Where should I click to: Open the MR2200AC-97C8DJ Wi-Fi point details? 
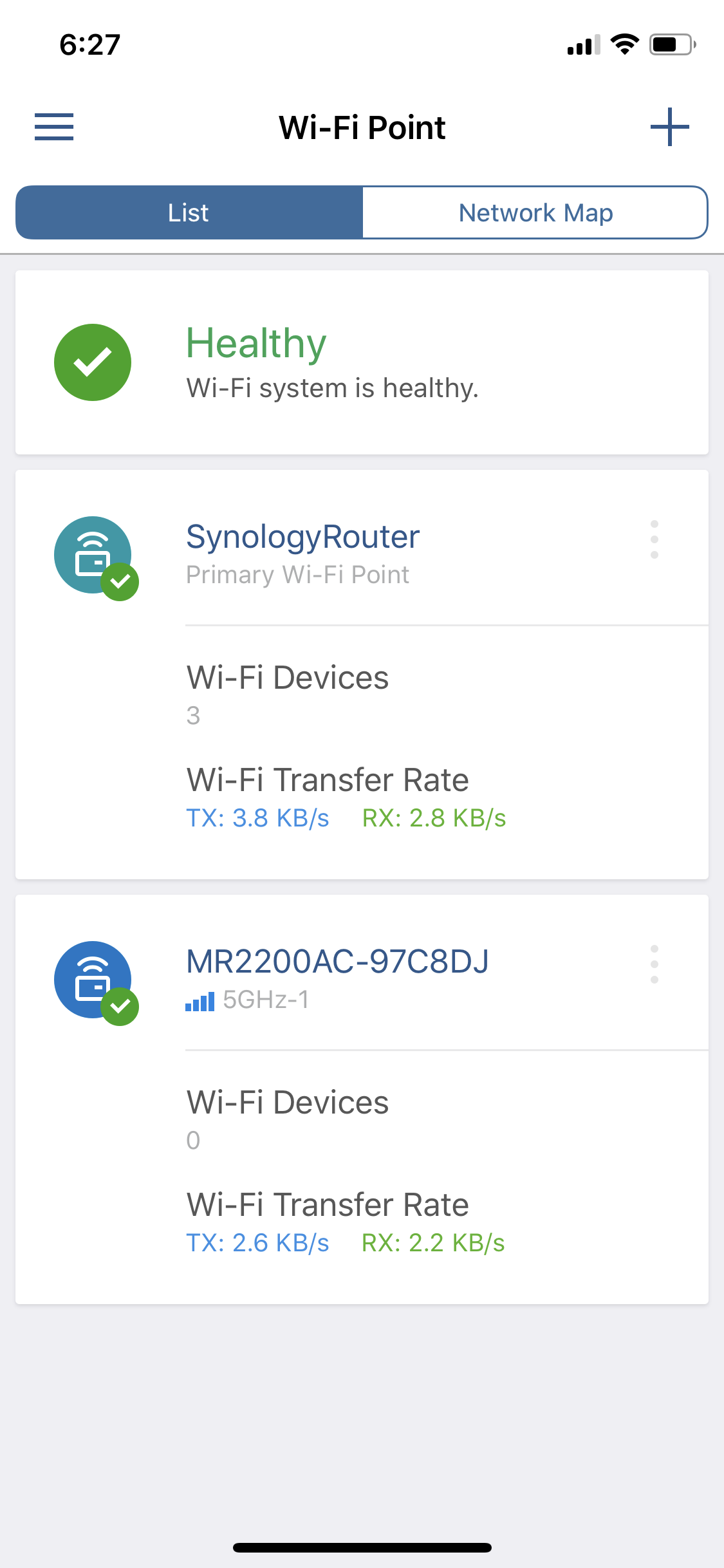pyautogui.click(x=337, y=962)
